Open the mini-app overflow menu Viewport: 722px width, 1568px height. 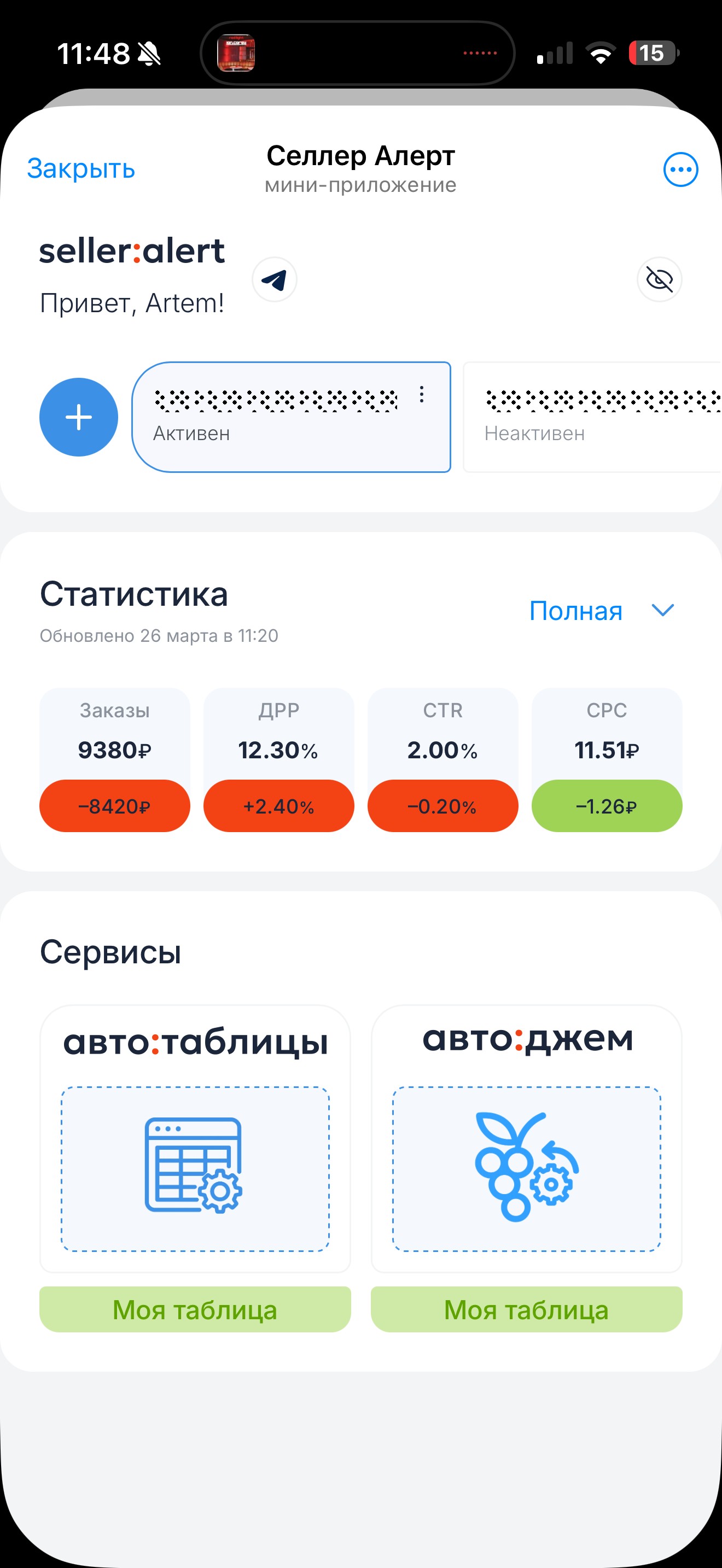(680, 169)
